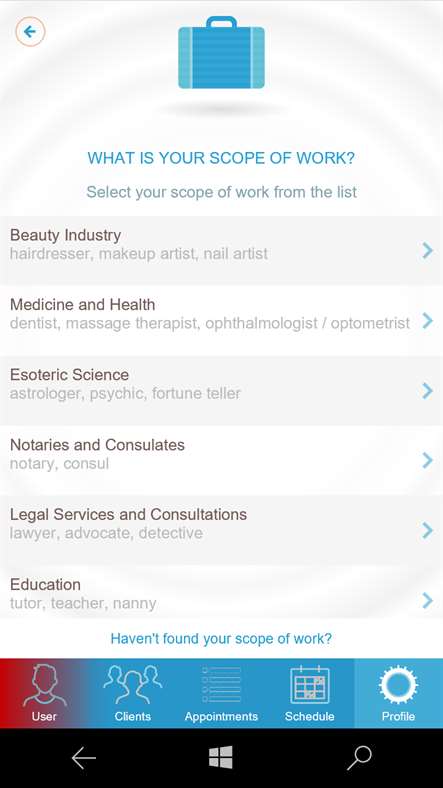Open Medicine and Health category
The height and width of the screenshot is (788, 443).
click(x=222, y=320)
